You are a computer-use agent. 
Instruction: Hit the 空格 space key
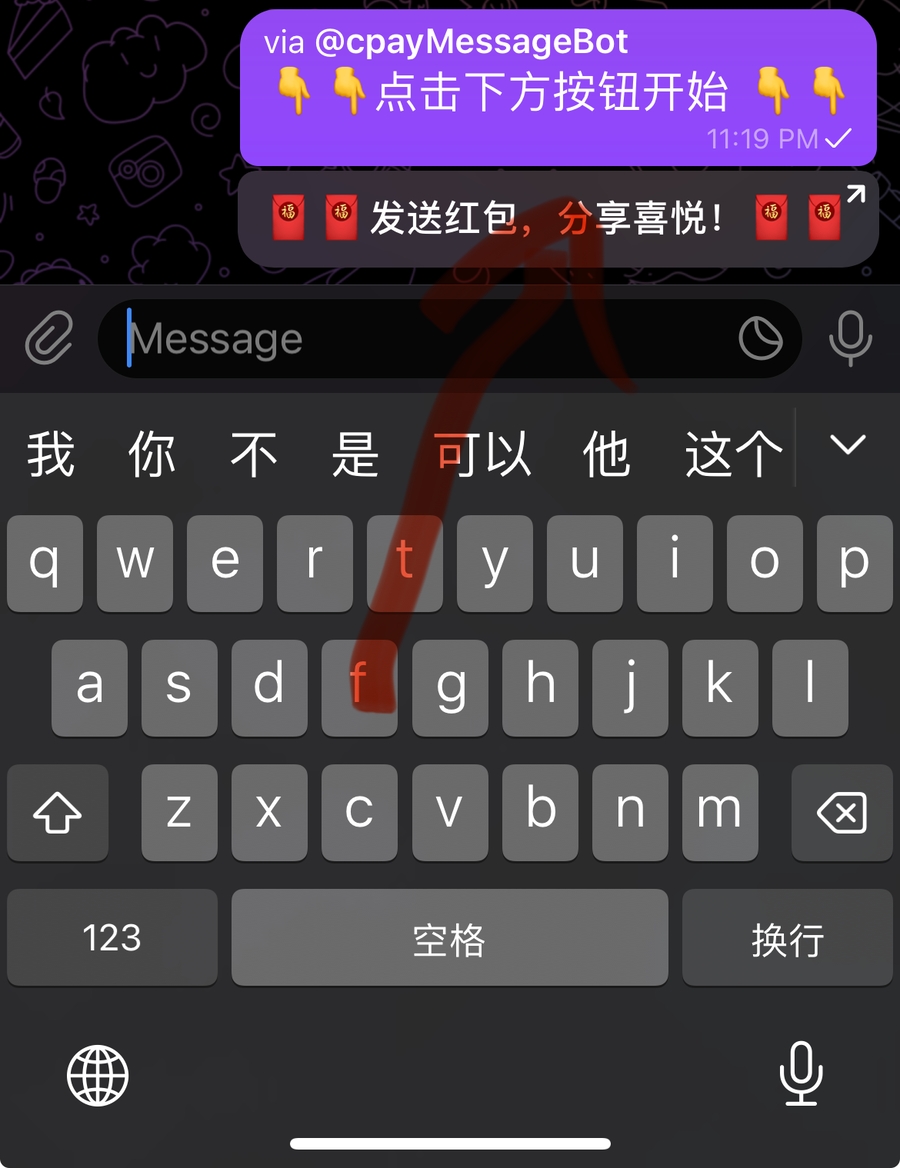coord(449,938)
